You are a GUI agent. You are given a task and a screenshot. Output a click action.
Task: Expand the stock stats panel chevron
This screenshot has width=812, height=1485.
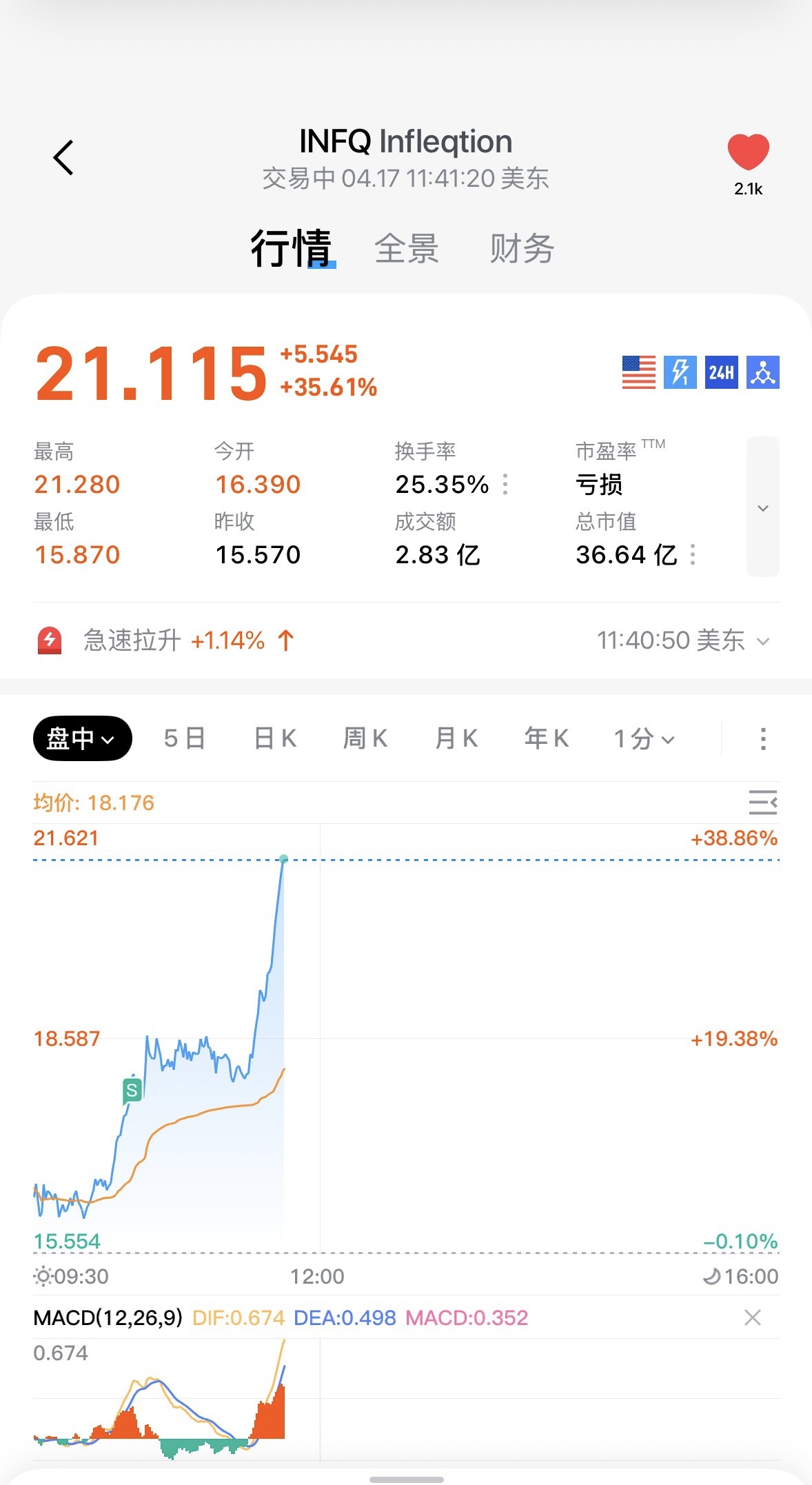point(762,507)
